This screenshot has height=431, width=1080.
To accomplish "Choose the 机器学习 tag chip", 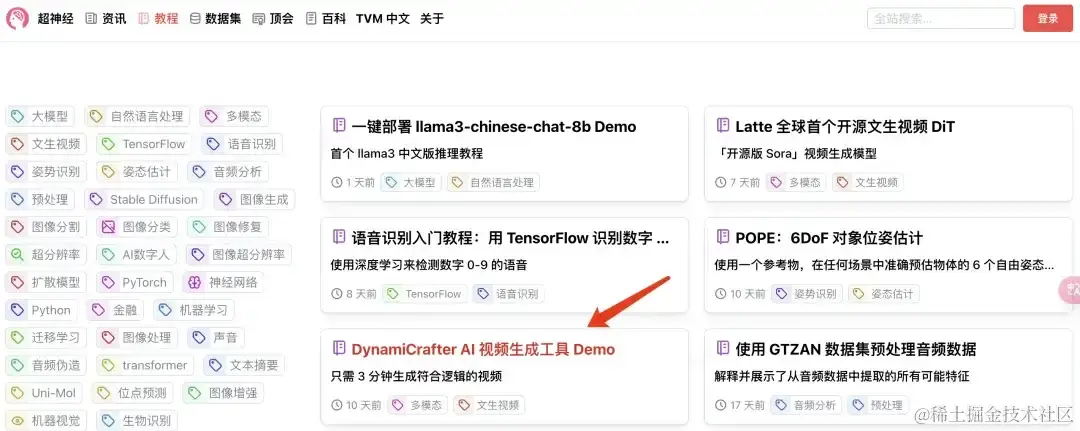I will tap(195, 310).
